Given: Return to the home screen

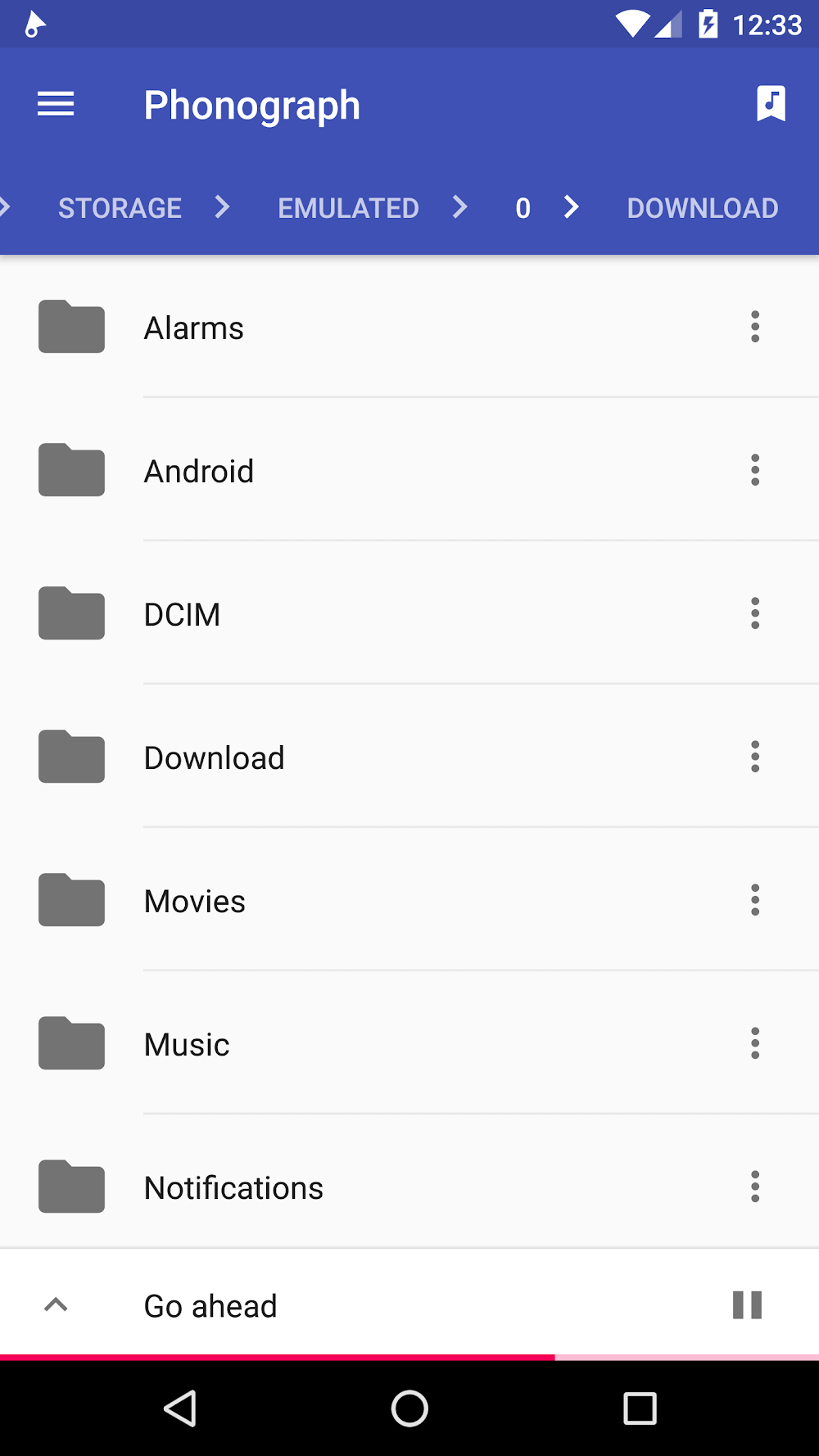Looking at the screenshot, I should tap(409, 1409).
